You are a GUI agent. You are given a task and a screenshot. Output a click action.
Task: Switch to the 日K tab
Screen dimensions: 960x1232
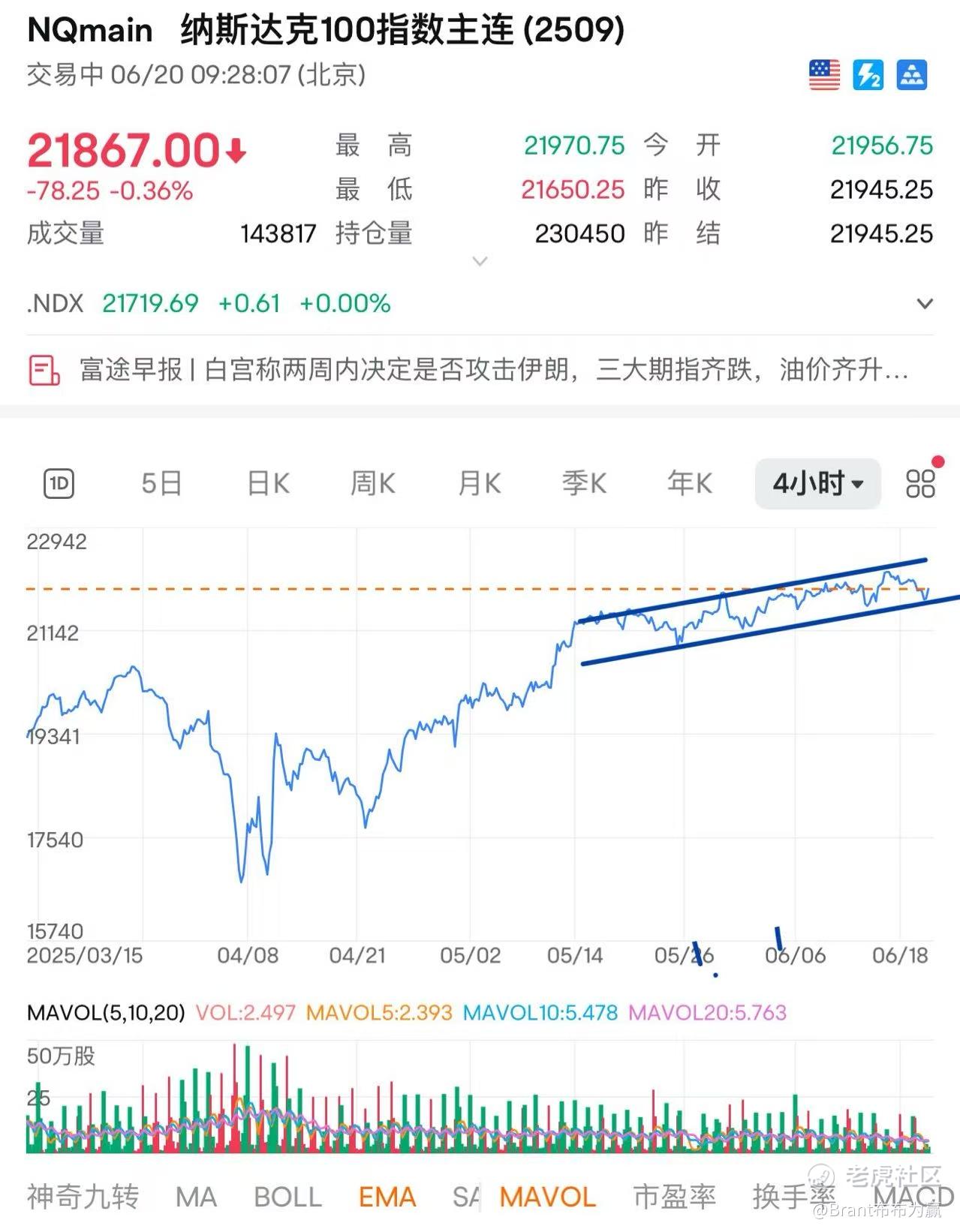pos(266,483)
